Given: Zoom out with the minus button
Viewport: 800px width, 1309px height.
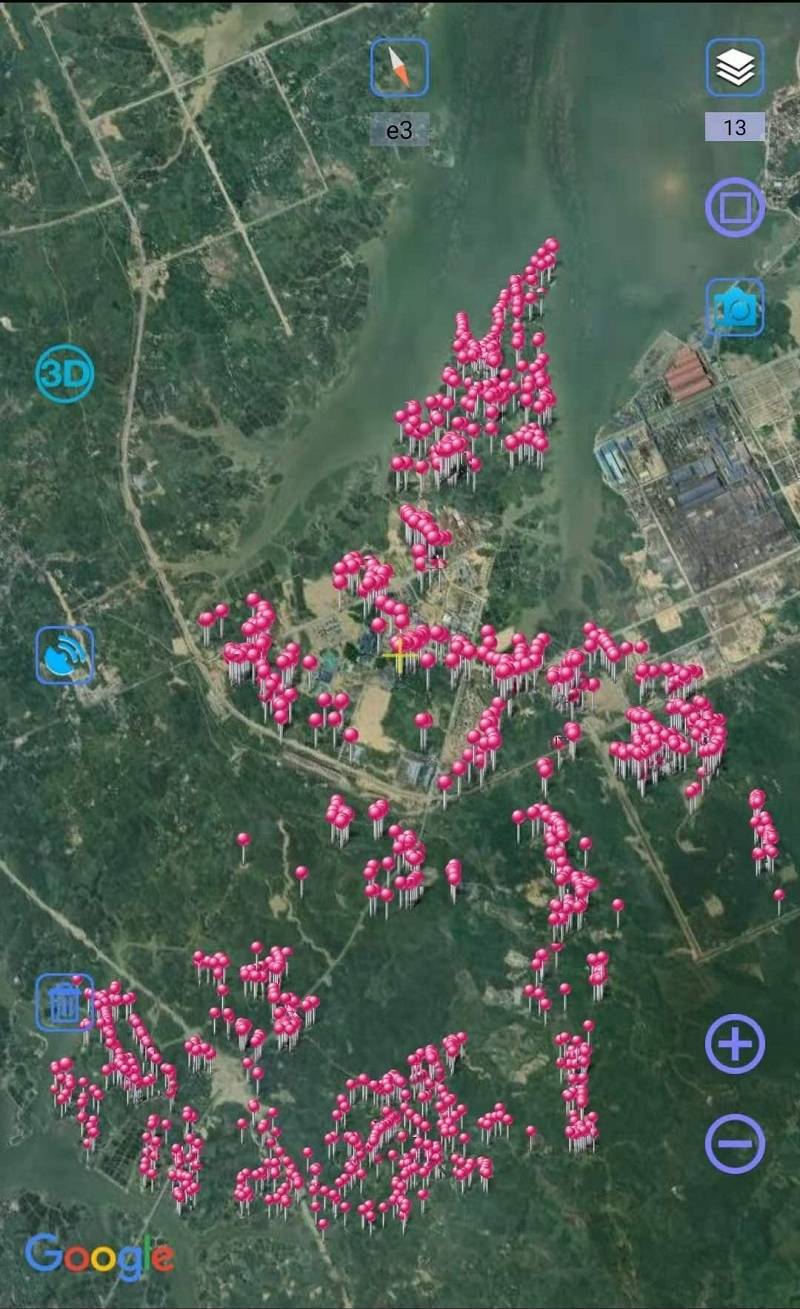Looking at the screenshot, I should (735, 1143).
